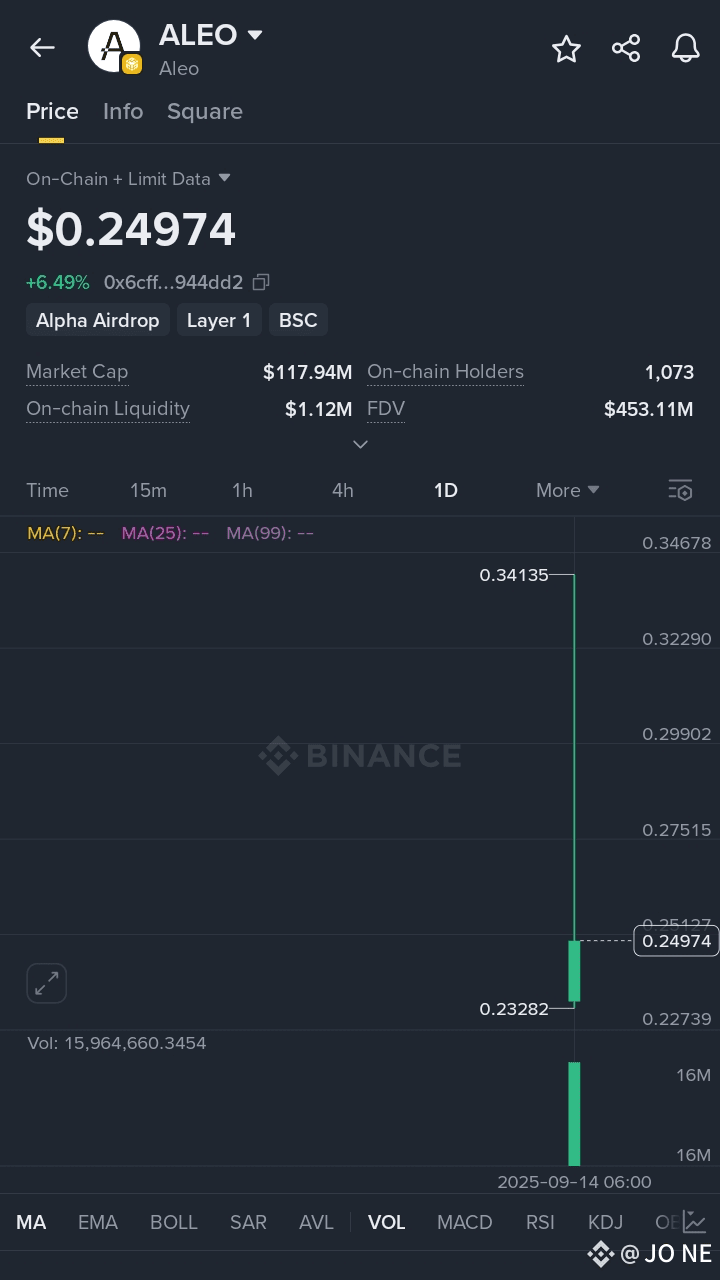Open the chart style icon next to OB
Screen dimensions: 720x1280
[694, 1222]
